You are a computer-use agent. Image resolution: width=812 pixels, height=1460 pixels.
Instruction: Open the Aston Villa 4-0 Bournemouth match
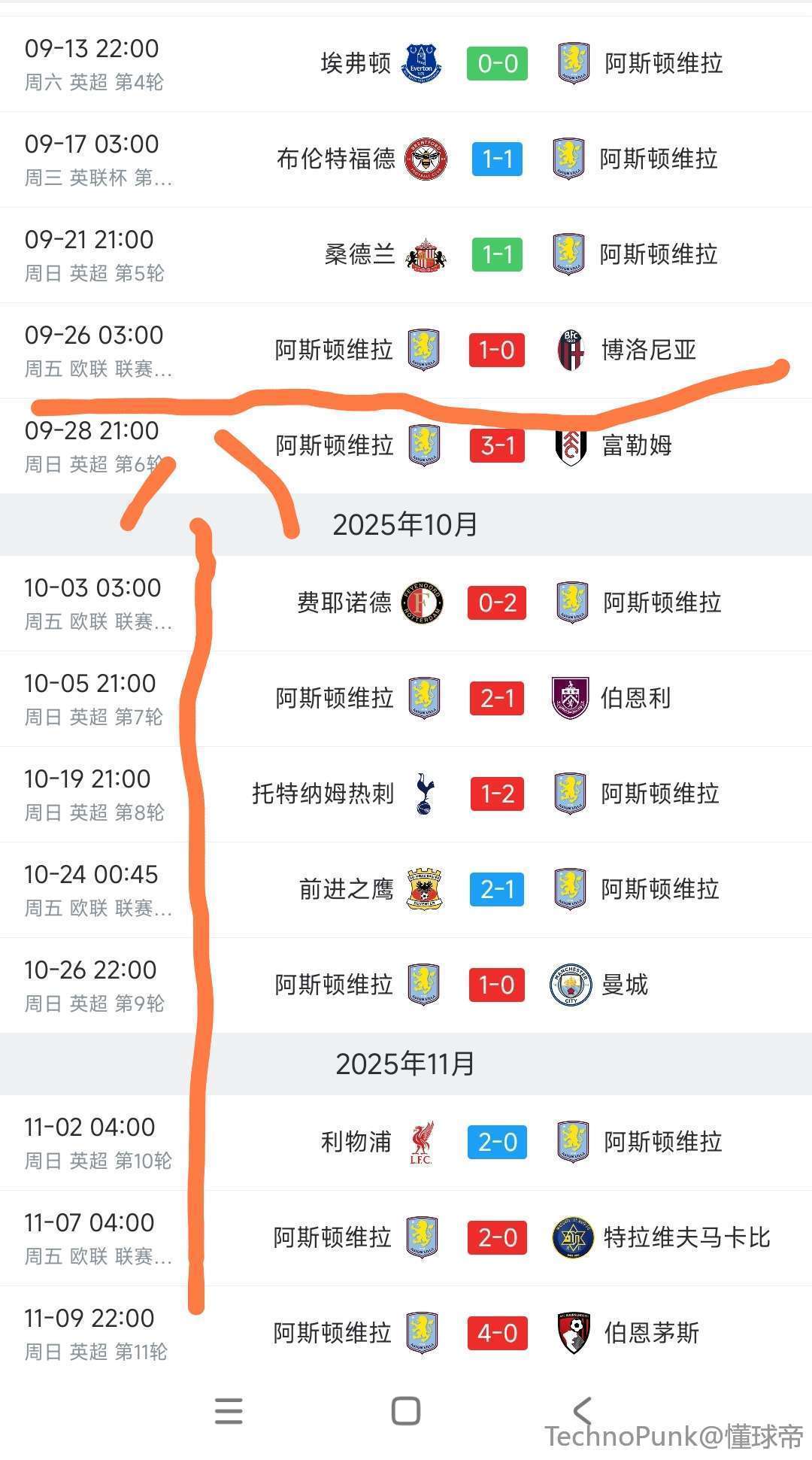point(496,1334)
